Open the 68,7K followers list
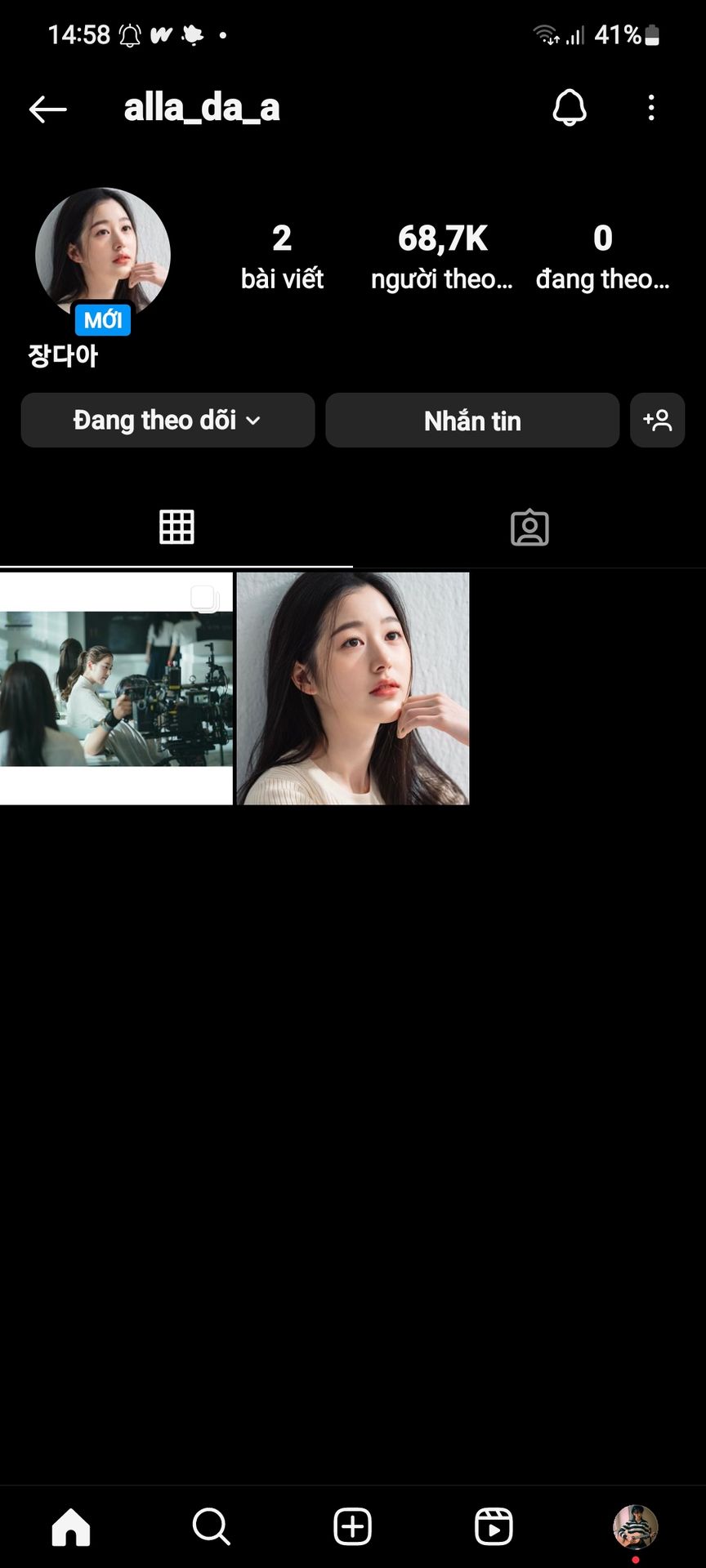 (442, 256)
